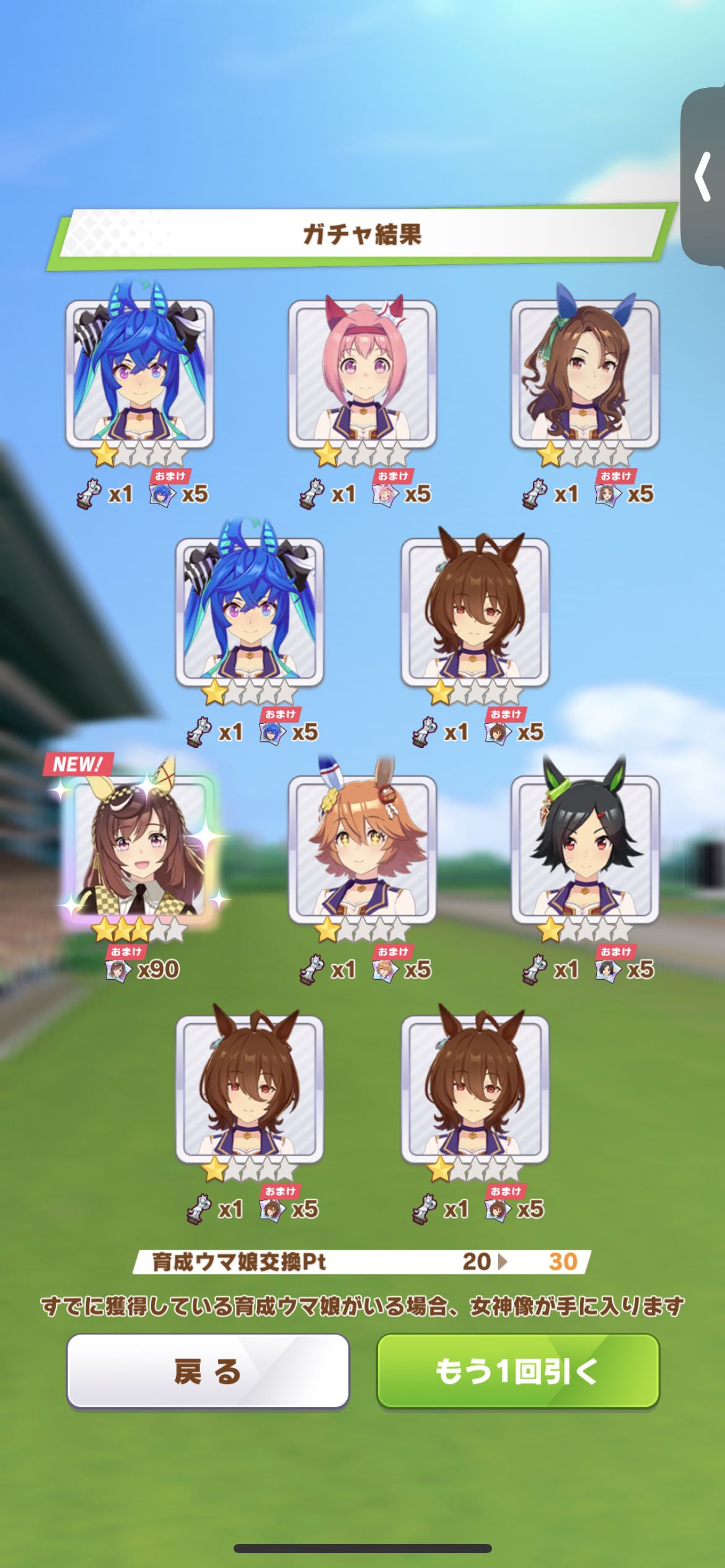Select the pink-haired character card

tap(362, 375)
